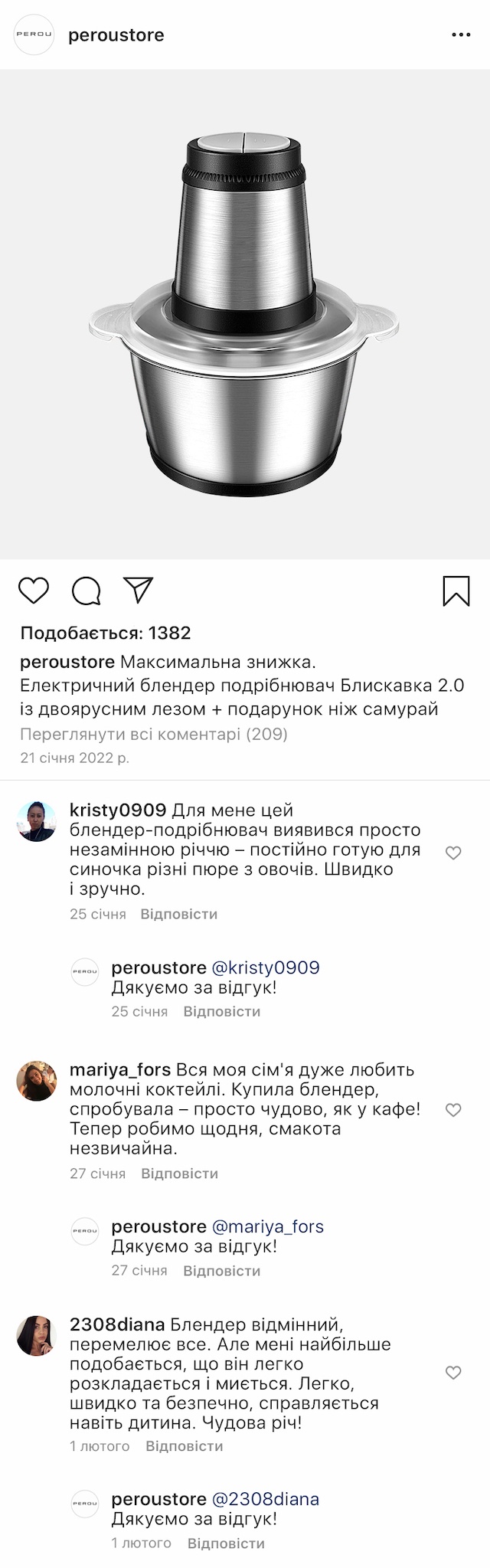Reply to peroustore's answer to 2308diana
Screen dimensions: 490x1568
coord(226,1543)
